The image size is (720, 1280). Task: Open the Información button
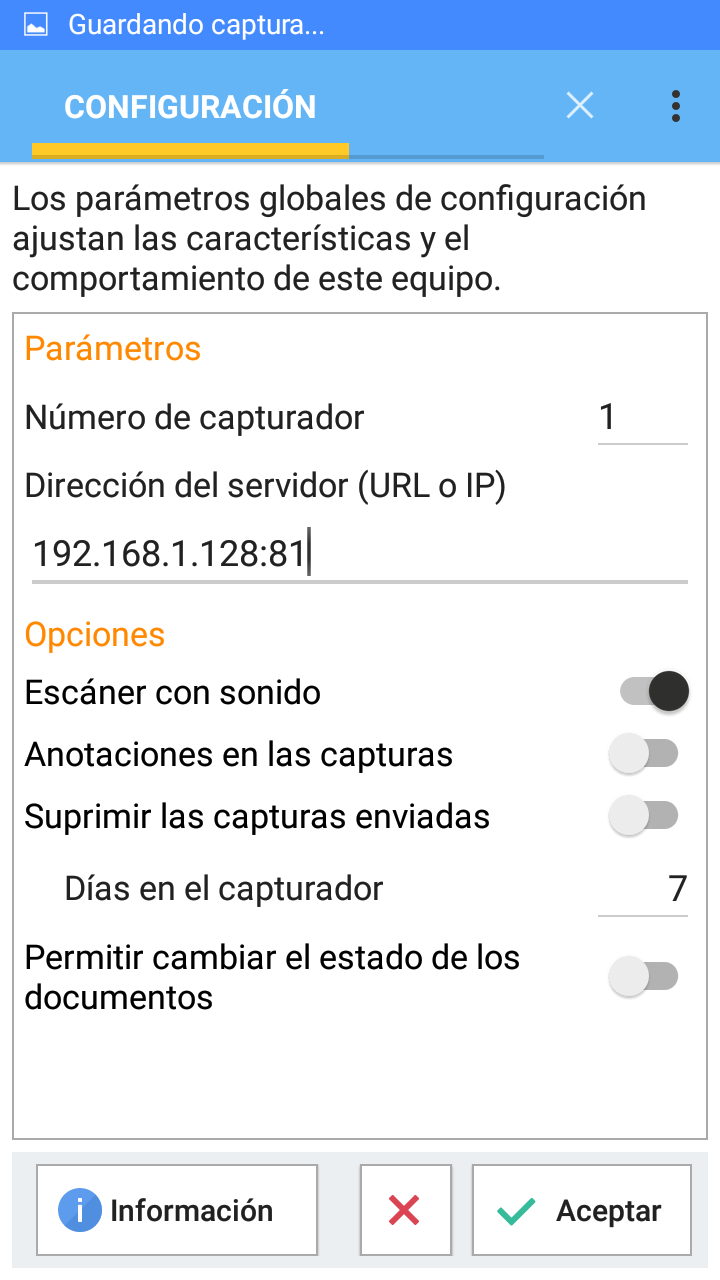[x=177, y=1210]
